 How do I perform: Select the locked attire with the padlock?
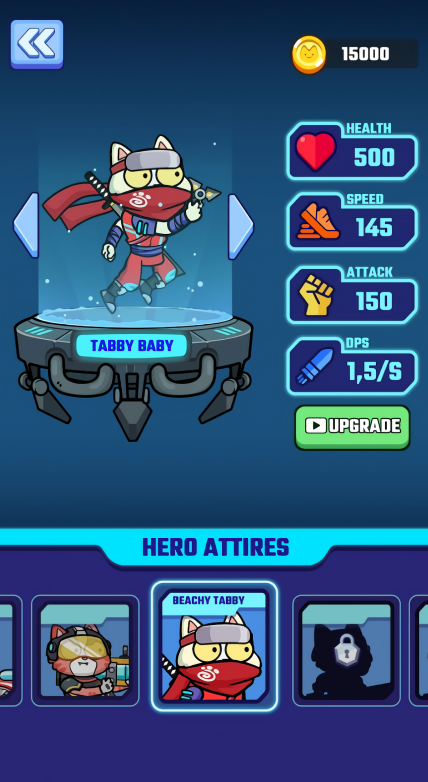pyautogui.click(x=346, y=650)
